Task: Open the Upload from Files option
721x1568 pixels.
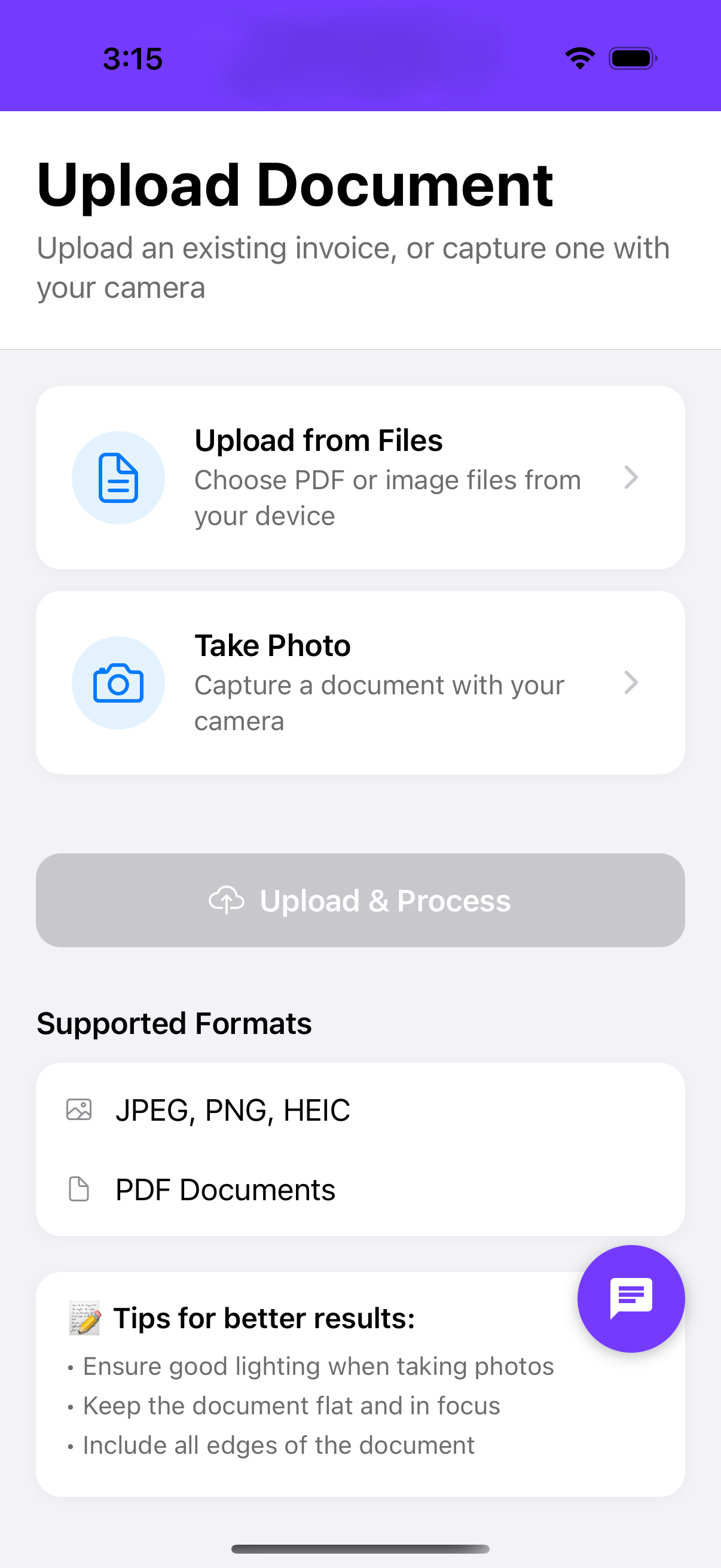Action: 360,477
